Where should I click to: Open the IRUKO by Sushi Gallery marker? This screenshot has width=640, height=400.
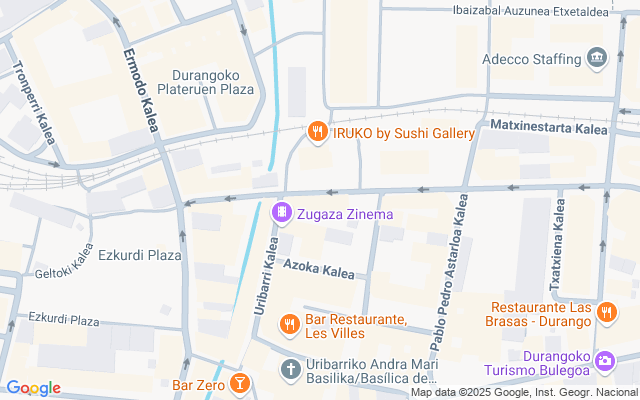tap(317, 132)
